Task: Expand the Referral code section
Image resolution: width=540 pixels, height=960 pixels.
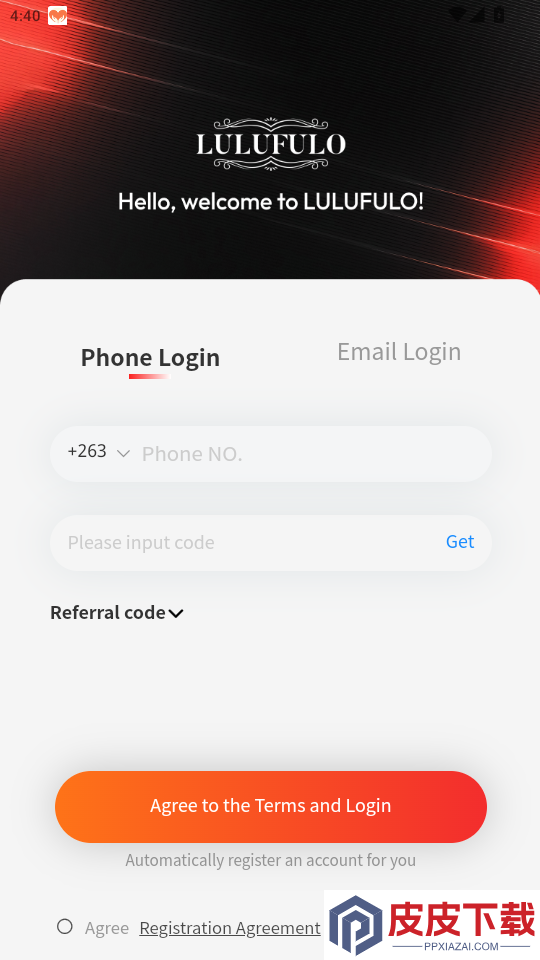Action: tap(116, 613)
